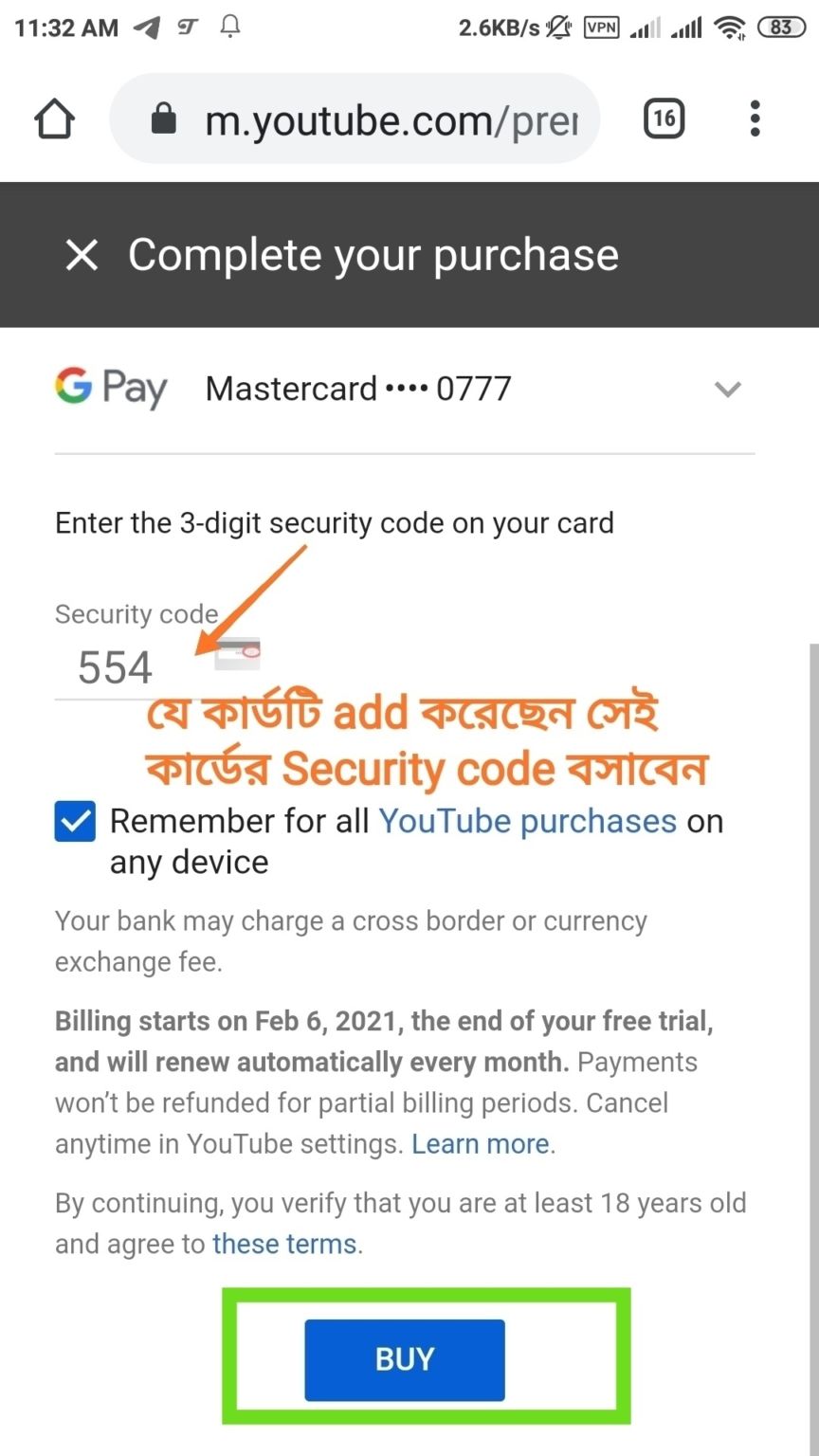This screenshot has width=819, height=1456.
Task: Tap the browser home icon
Action: pos(54,120)
